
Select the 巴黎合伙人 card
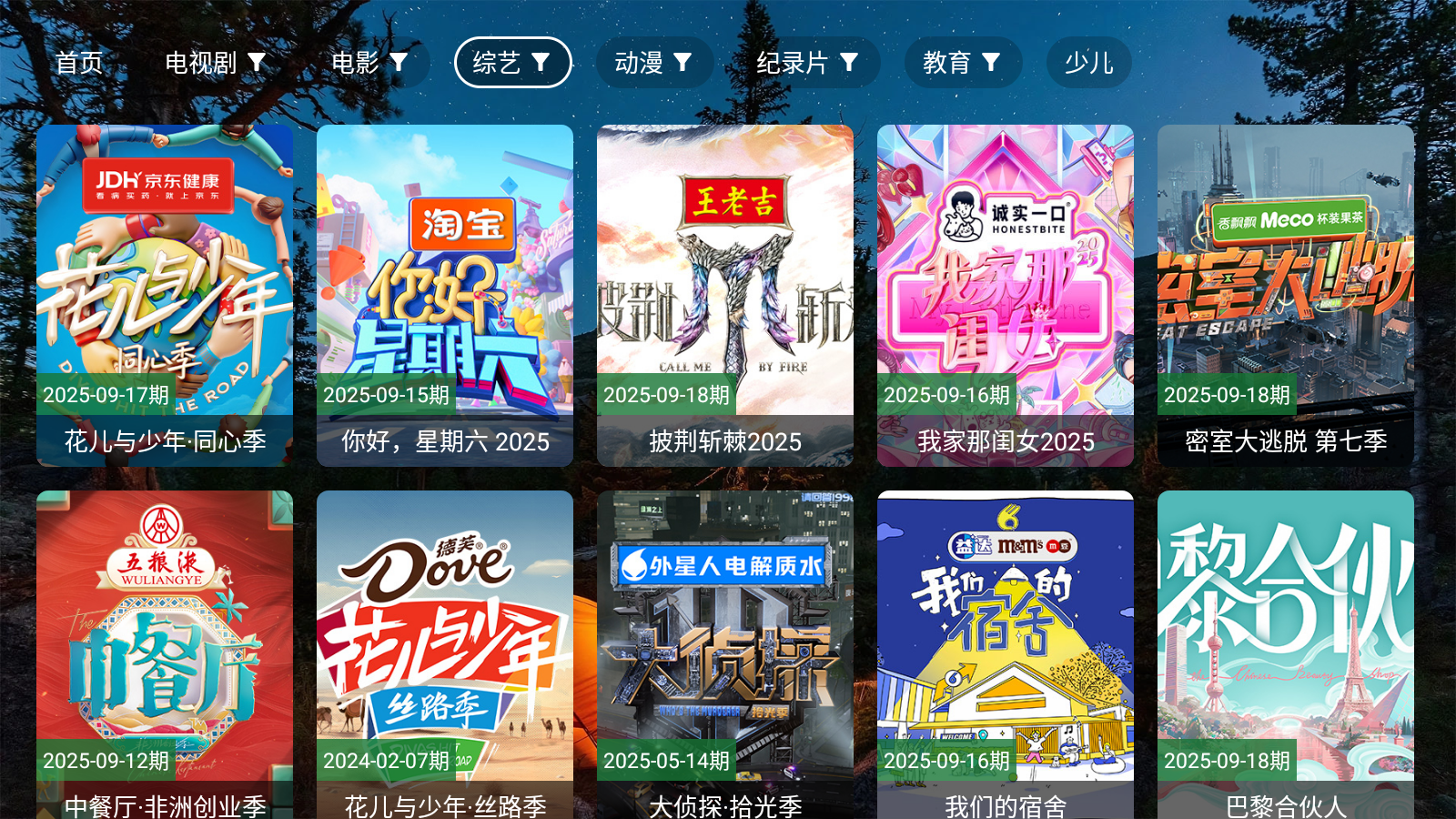1286,655
